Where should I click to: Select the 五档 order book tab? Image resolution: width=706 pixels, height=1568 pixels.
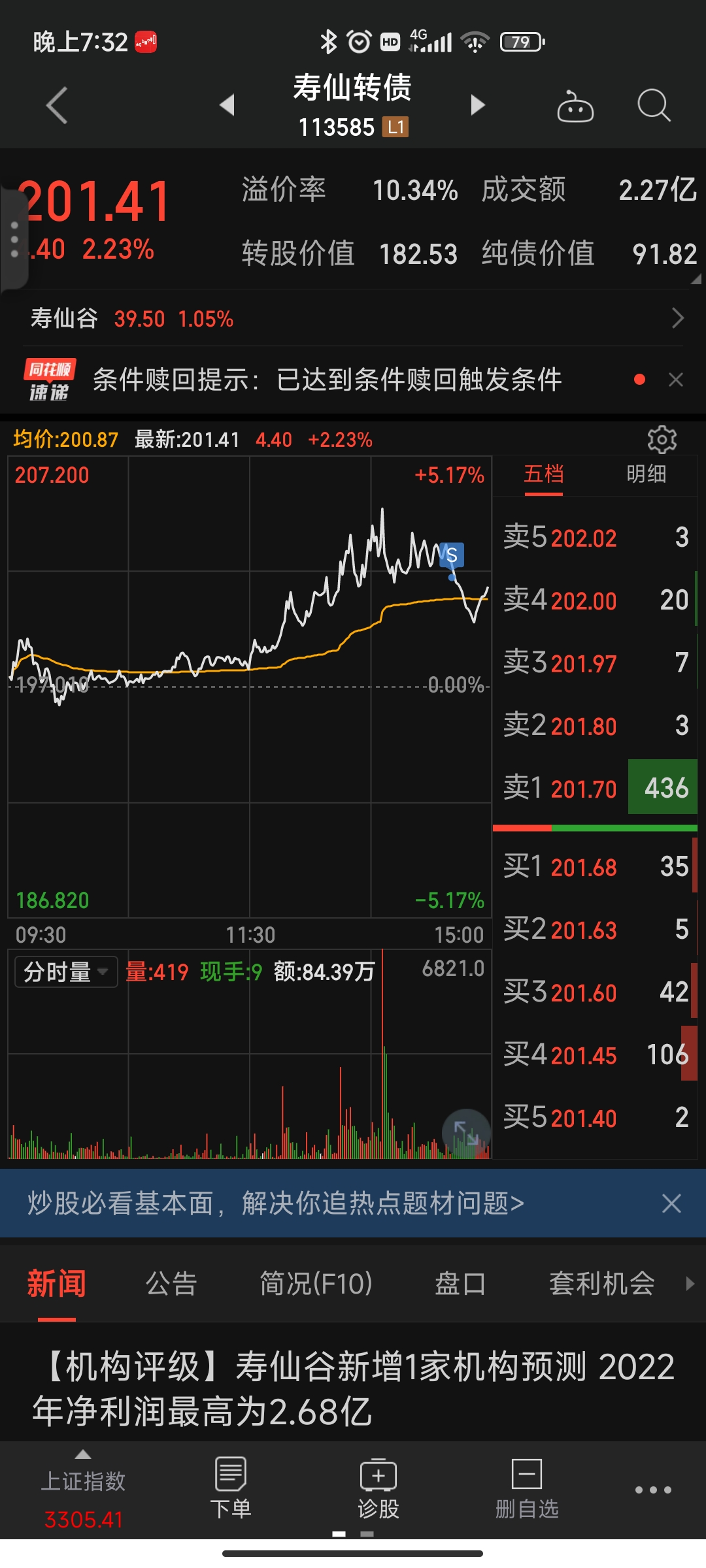pyautogui.click(x=543, y=474)
